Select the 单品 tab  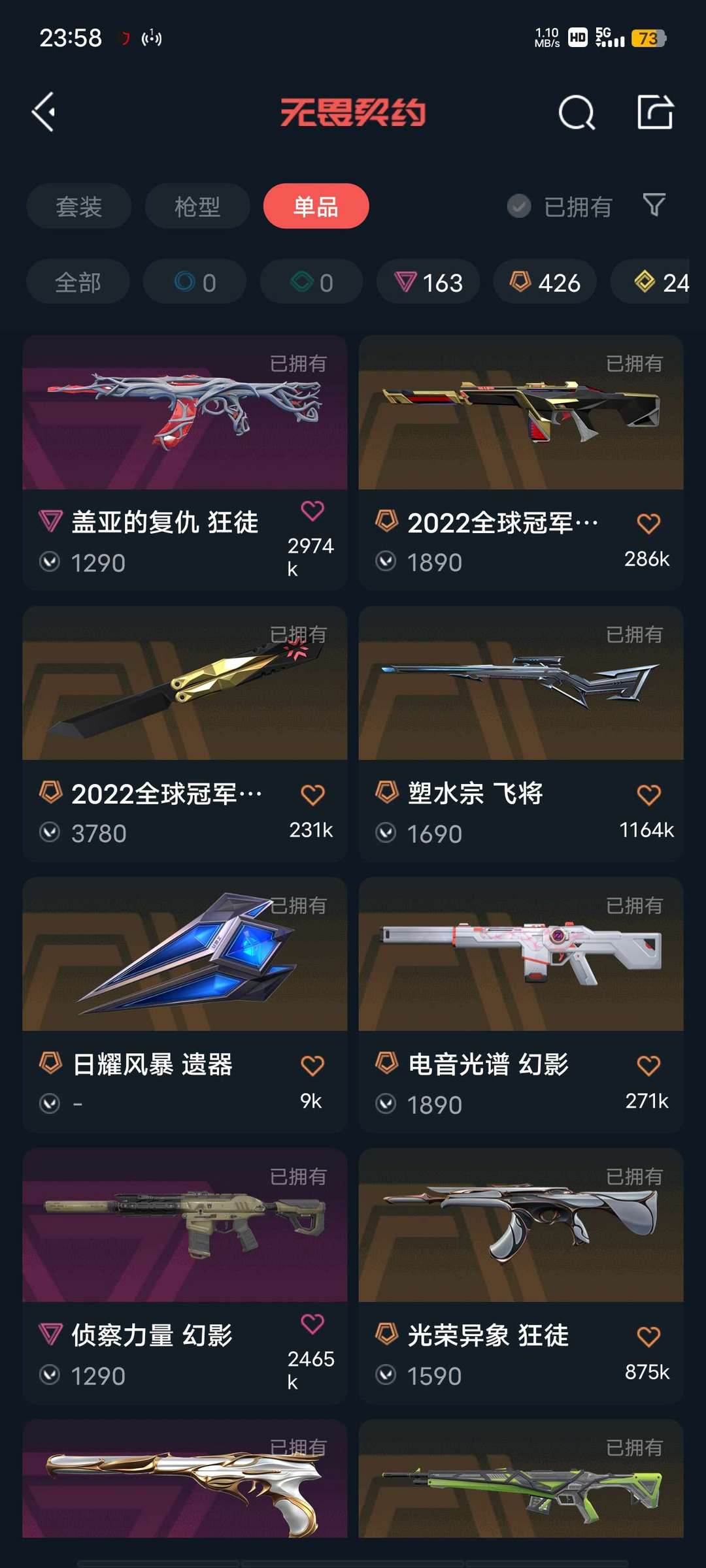316,206
